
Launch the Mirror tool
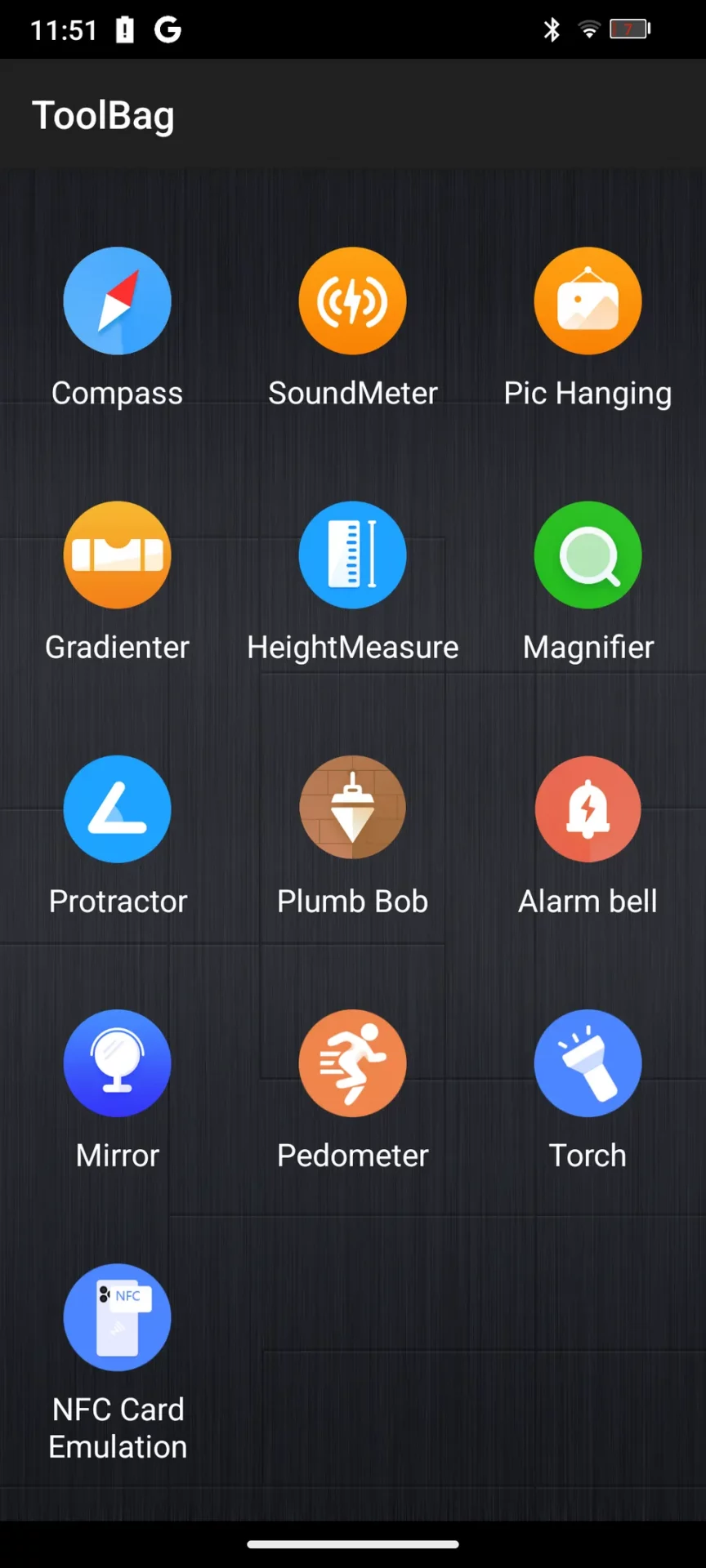point(117,1063)
